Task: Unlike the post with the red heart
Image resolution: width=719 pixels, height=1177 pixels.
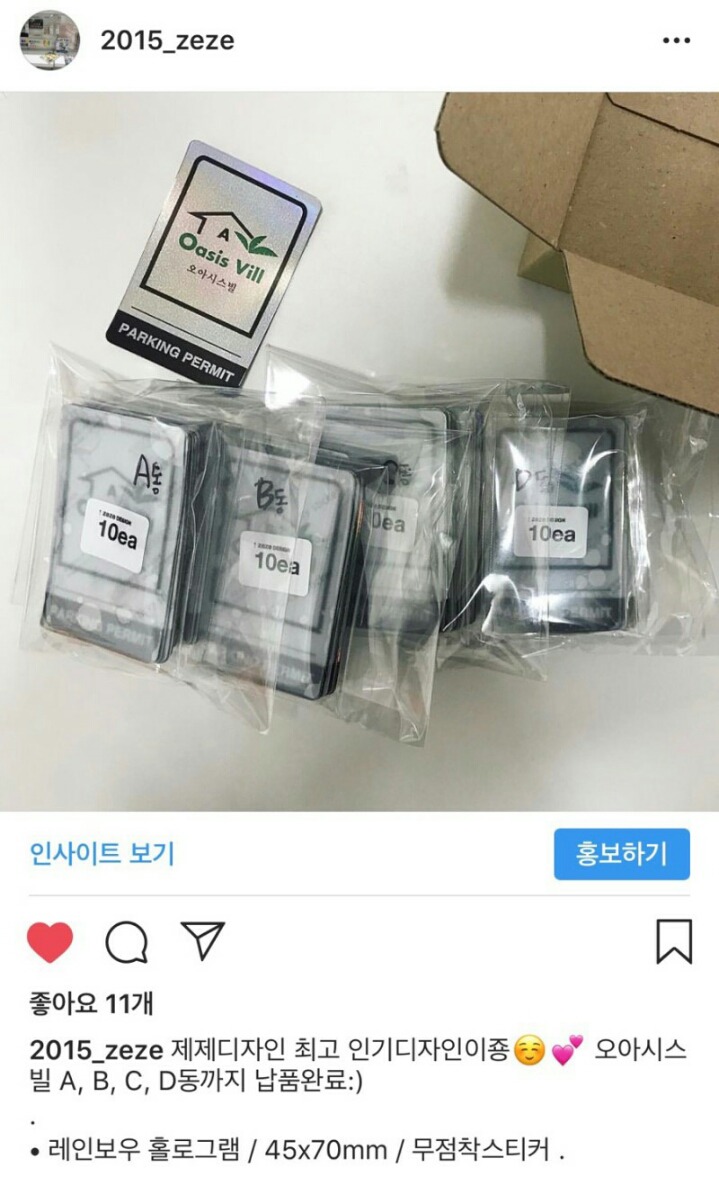Action: 50,941
